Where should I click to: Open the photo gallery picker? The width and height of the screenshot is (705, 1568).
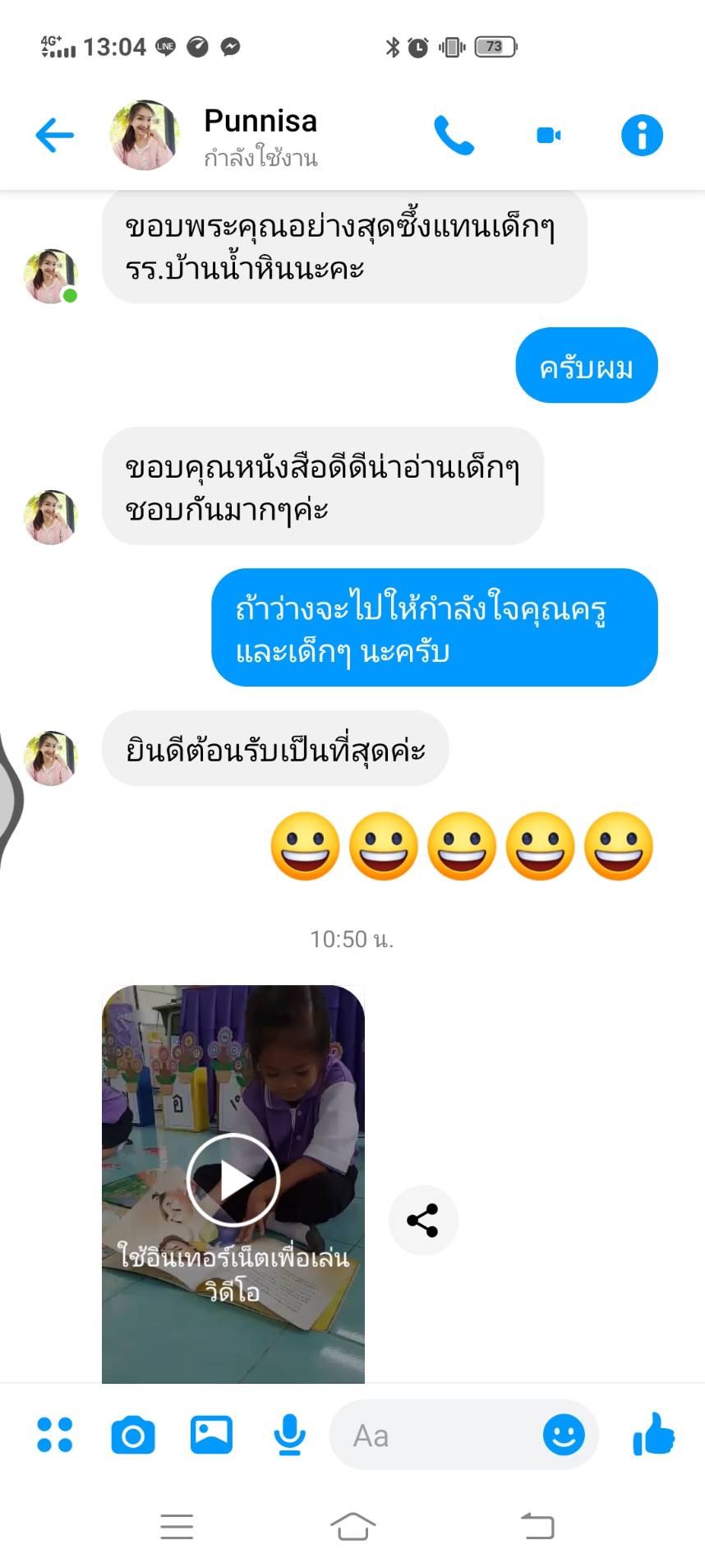pos(211,1435)
